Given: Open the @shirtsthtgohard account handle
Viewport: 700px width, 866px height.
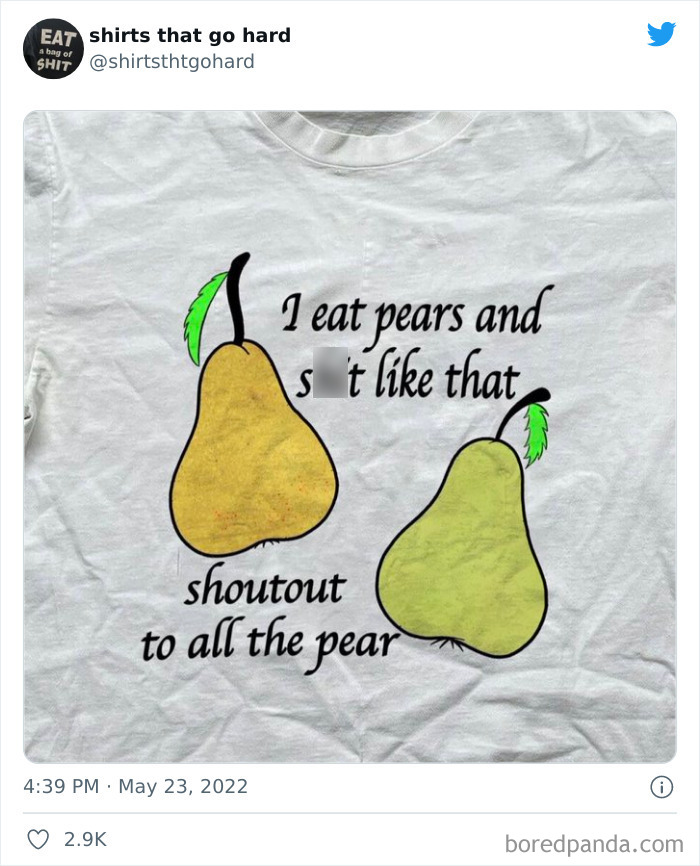Looking at the screenshot, I should 172,61.
